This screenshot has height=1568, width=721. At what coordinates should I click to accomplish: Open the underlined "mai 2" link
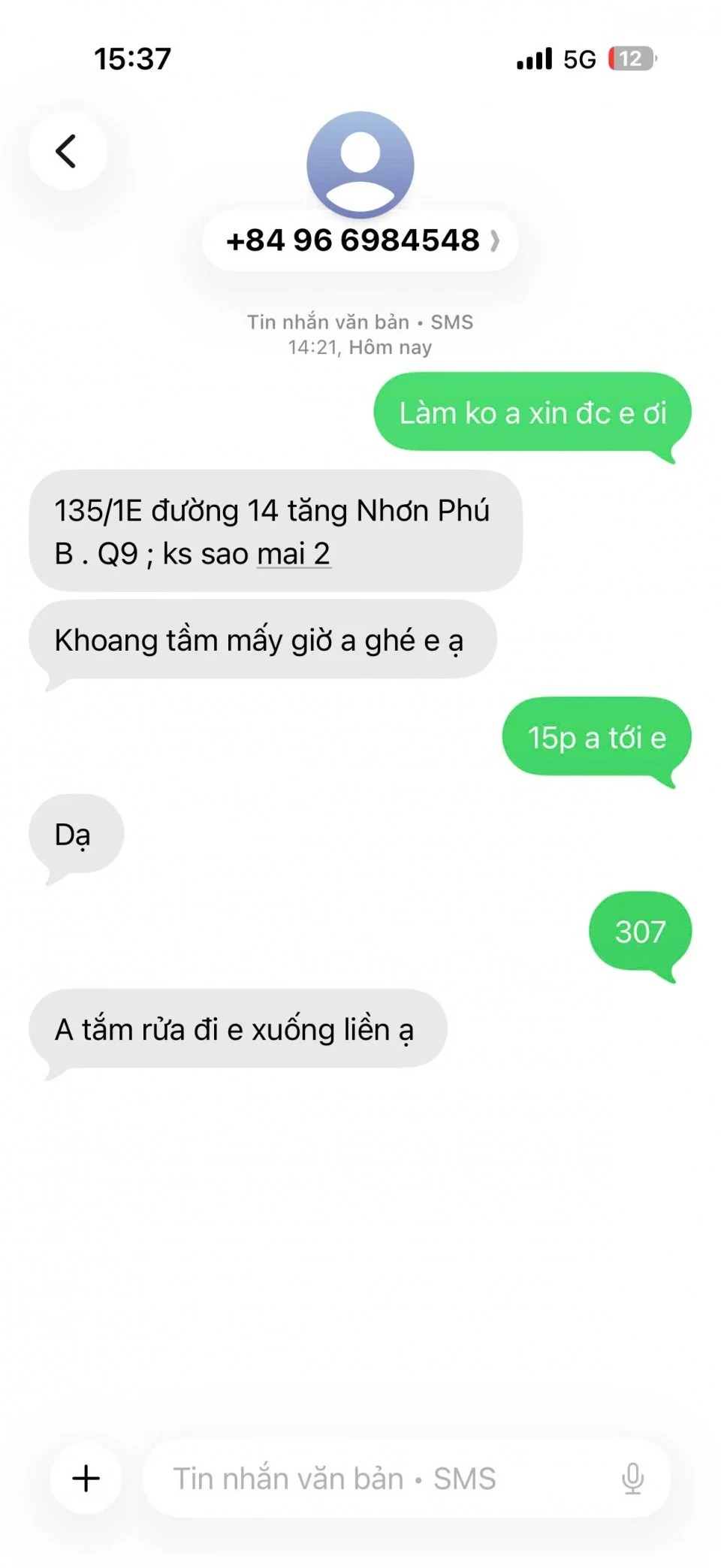click(x=294, y=554)
